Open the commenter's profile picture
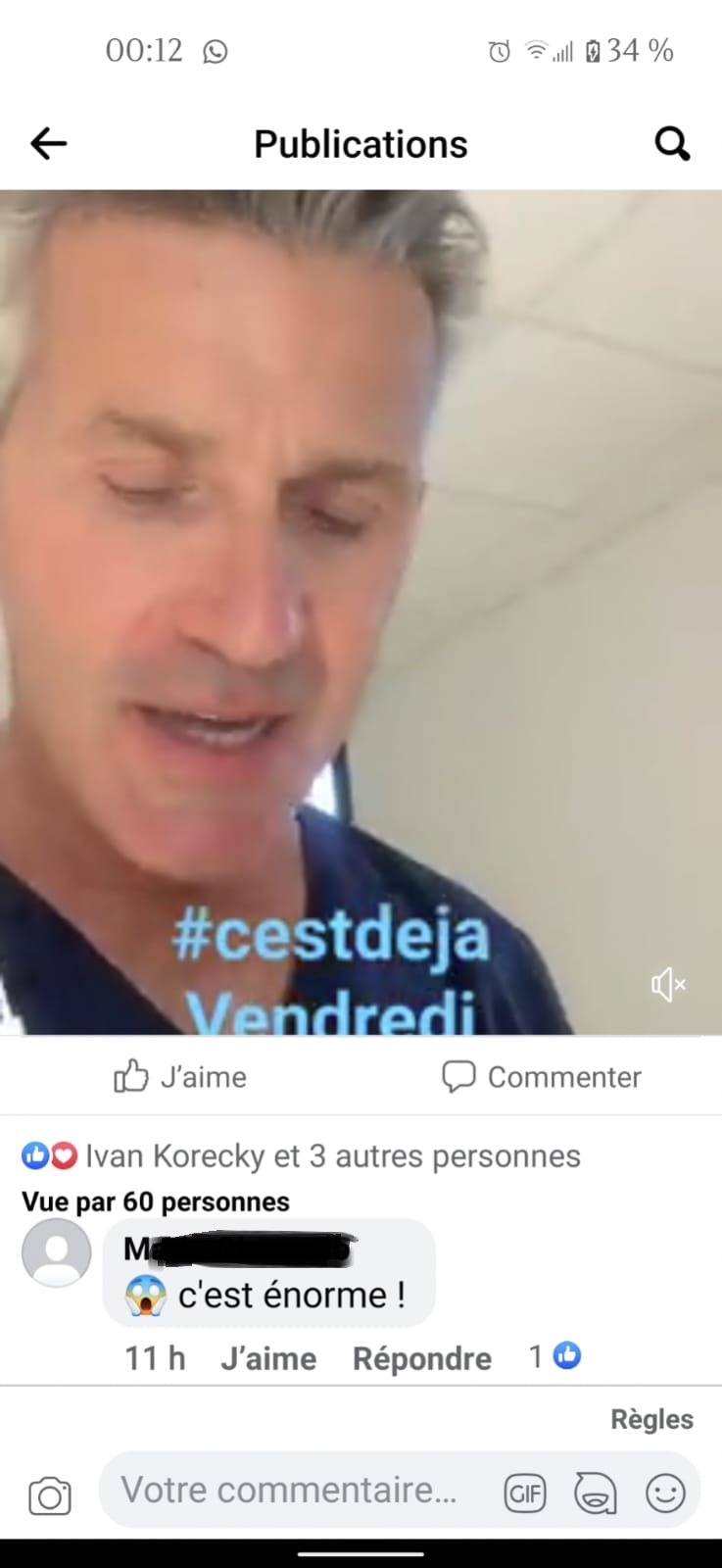This screenshot has width=722, height=1568. click(57, 1252)
